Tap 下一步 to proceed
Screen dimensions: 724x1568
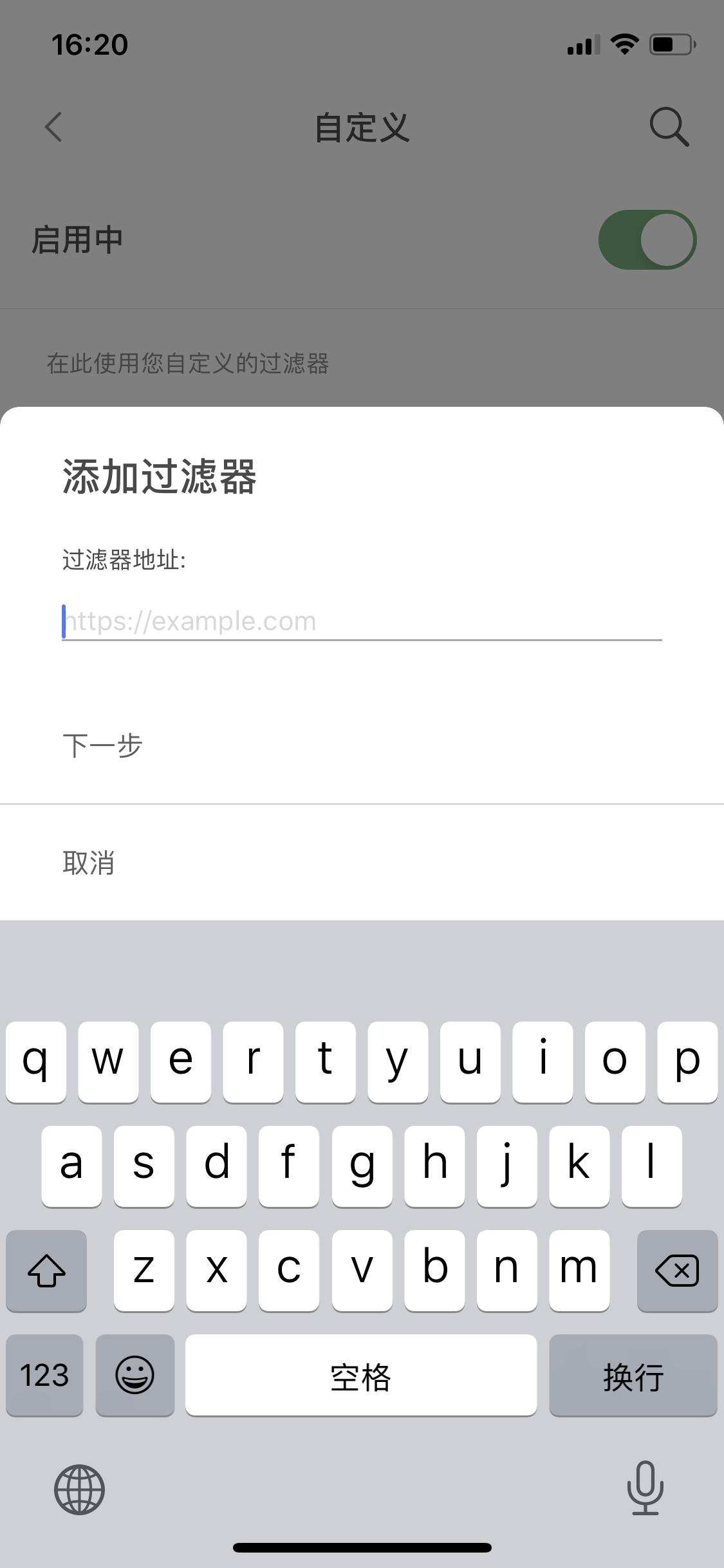(102, 745)
